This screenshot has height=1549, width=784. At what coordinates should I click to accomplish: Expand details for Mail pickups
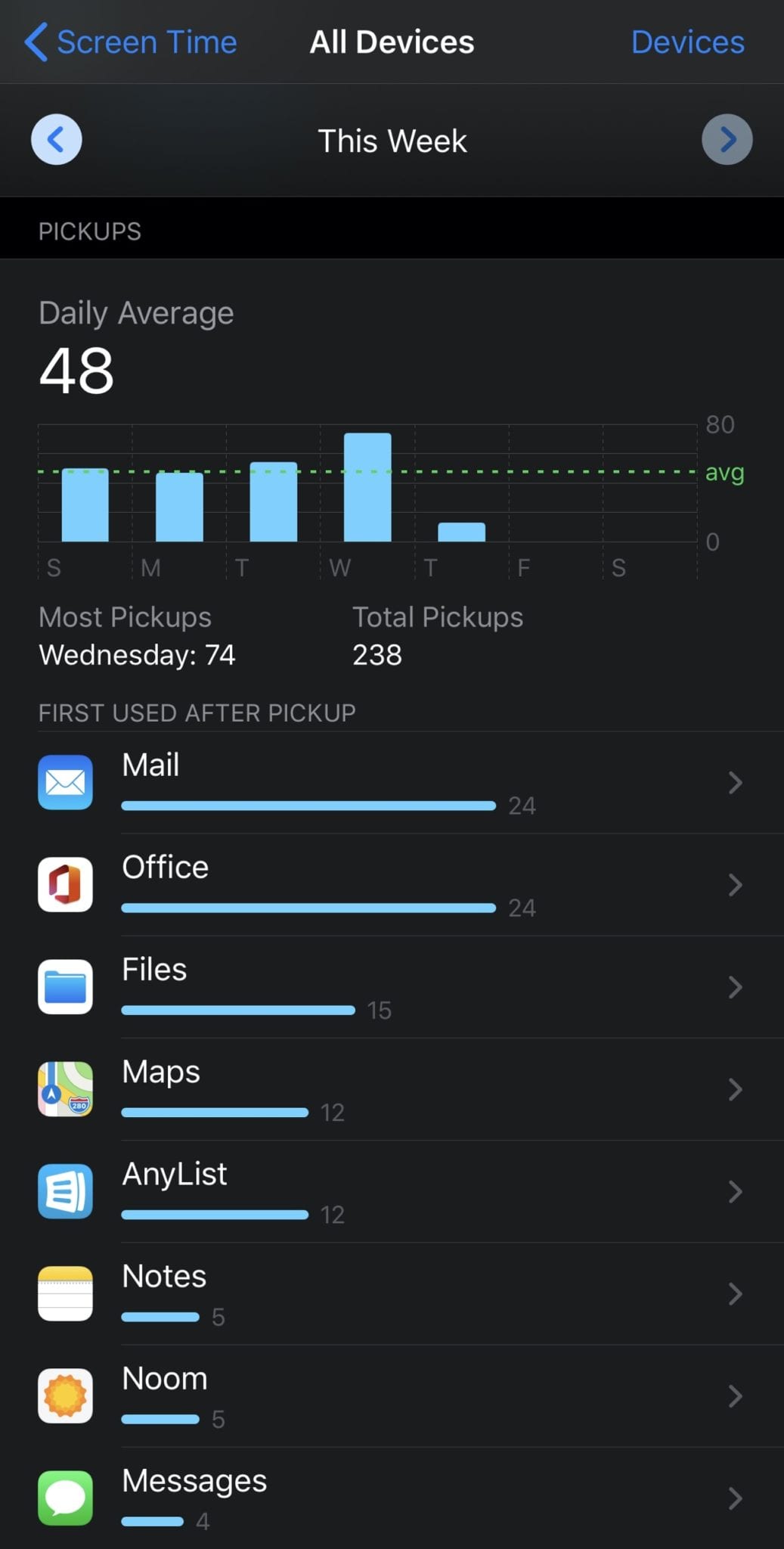(x=734, y=782)
